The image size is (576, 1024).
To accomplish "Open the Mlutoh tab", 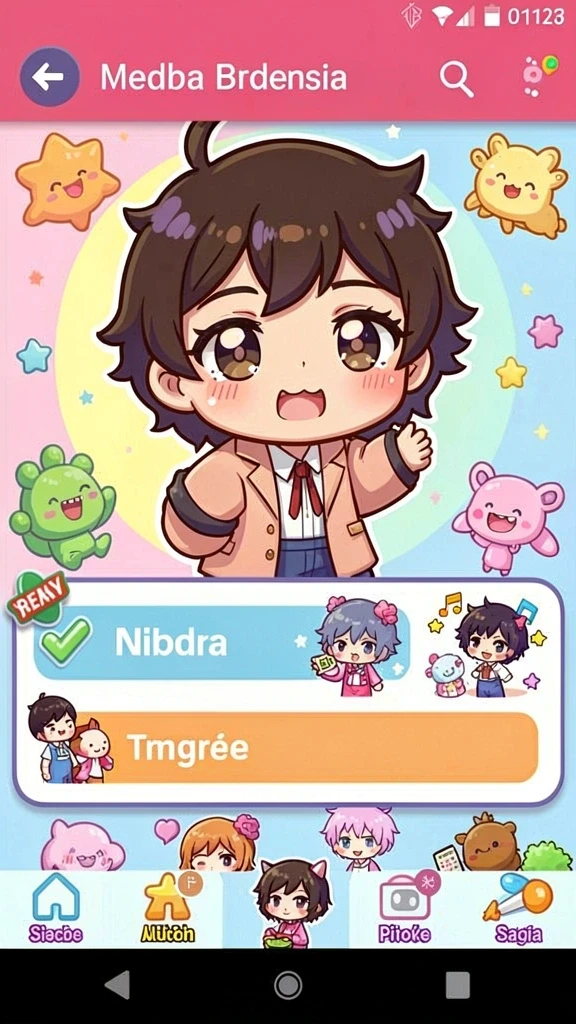I will point(168,909).
